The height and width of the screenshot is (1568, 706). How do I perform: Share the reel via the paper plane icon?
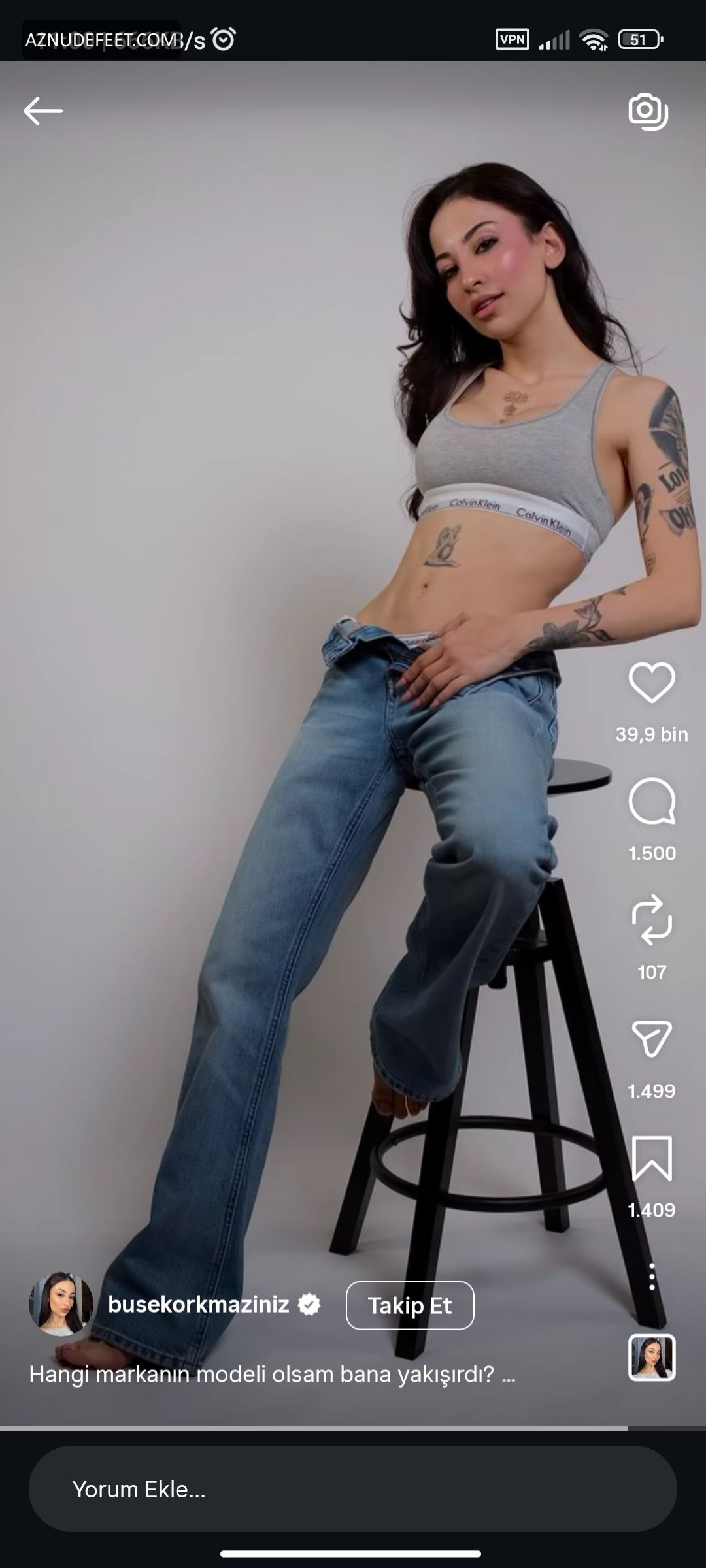click(x=652, y=1039)
